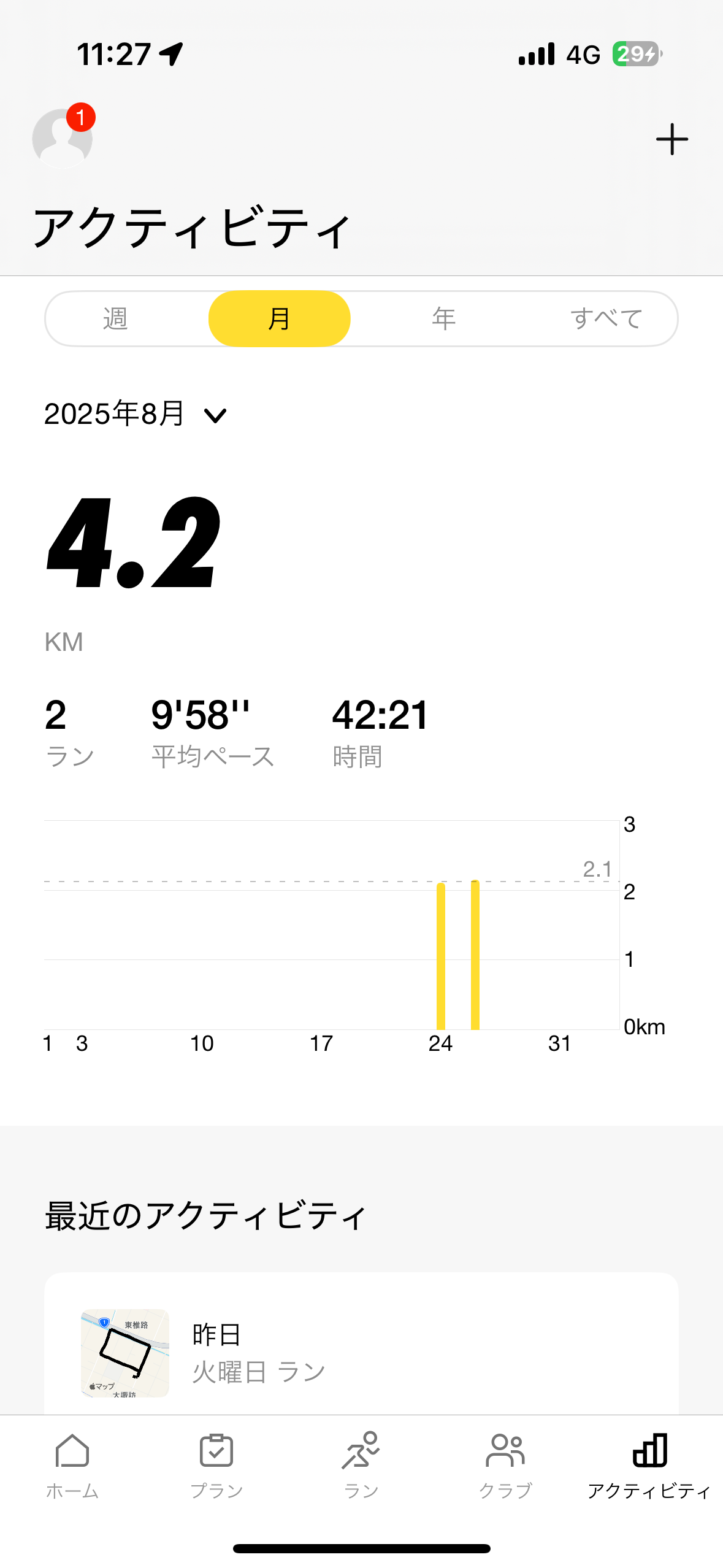Open the クラブ tab
The image size is (723, 1568).
[x=505, y=1466]
